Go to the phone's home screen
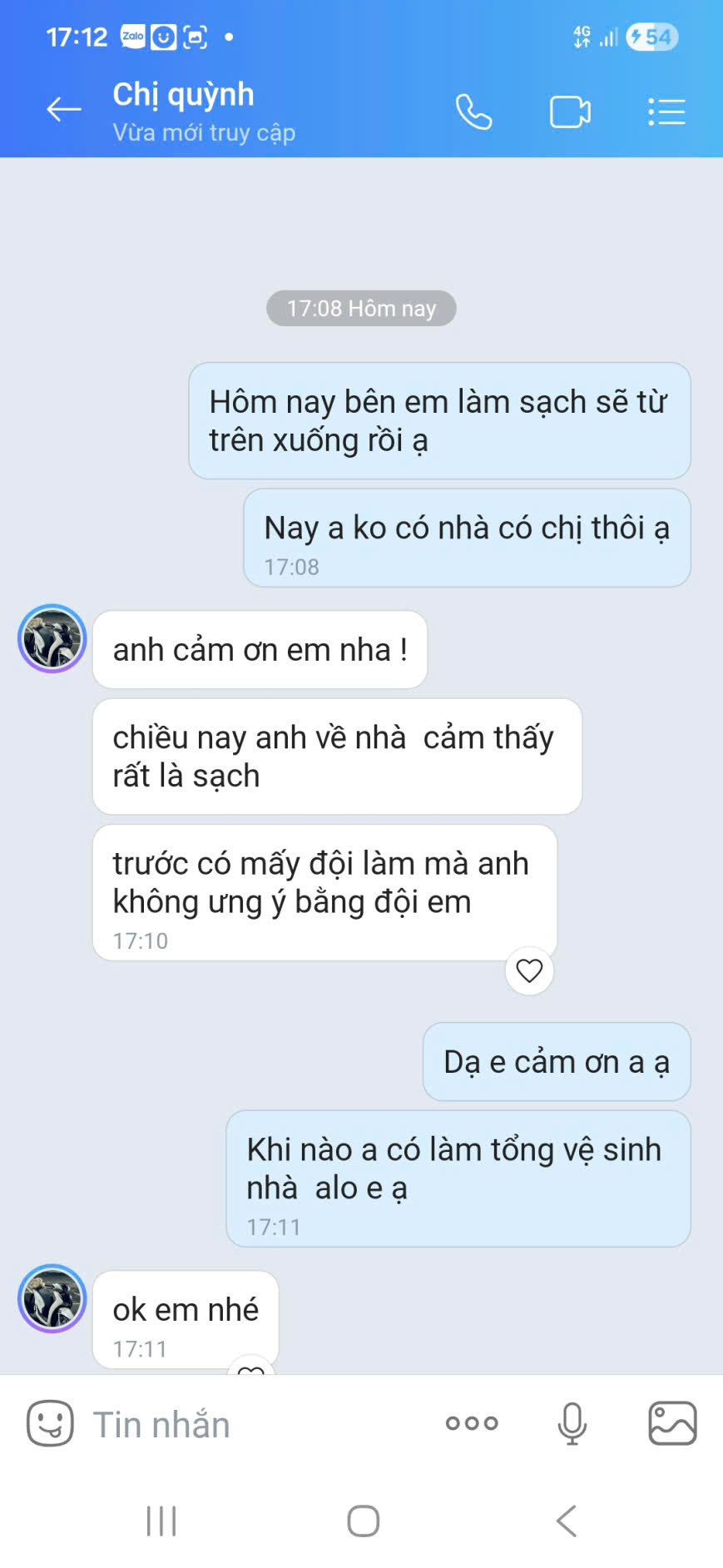 click(363, 1521)
